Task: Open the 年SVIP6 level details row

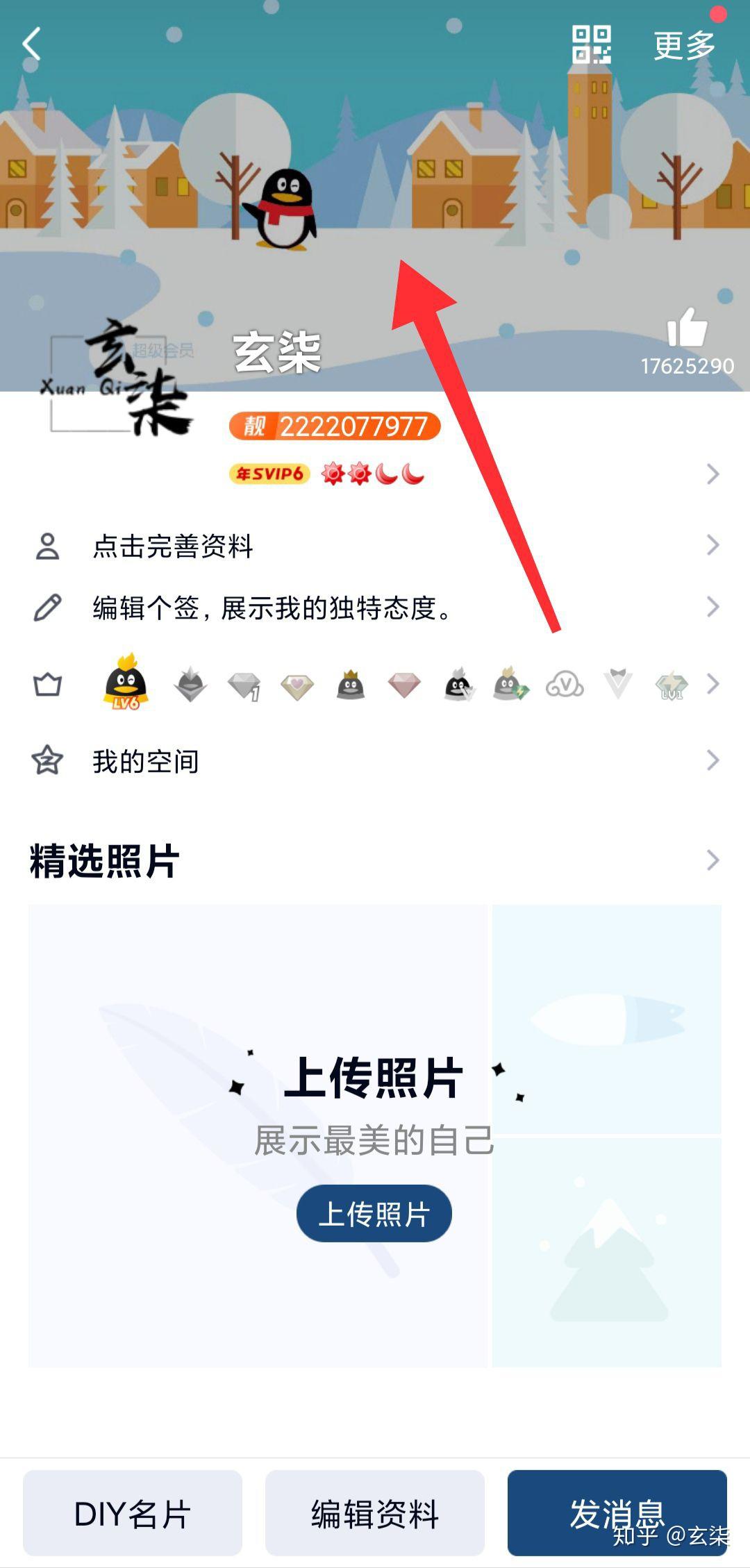Action: pos(472,474)
